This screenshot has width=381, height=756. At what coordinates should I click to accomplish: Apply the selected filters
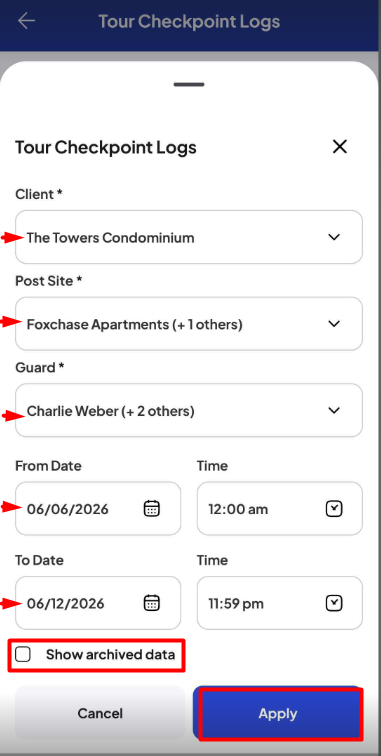(x=278, y=714)
